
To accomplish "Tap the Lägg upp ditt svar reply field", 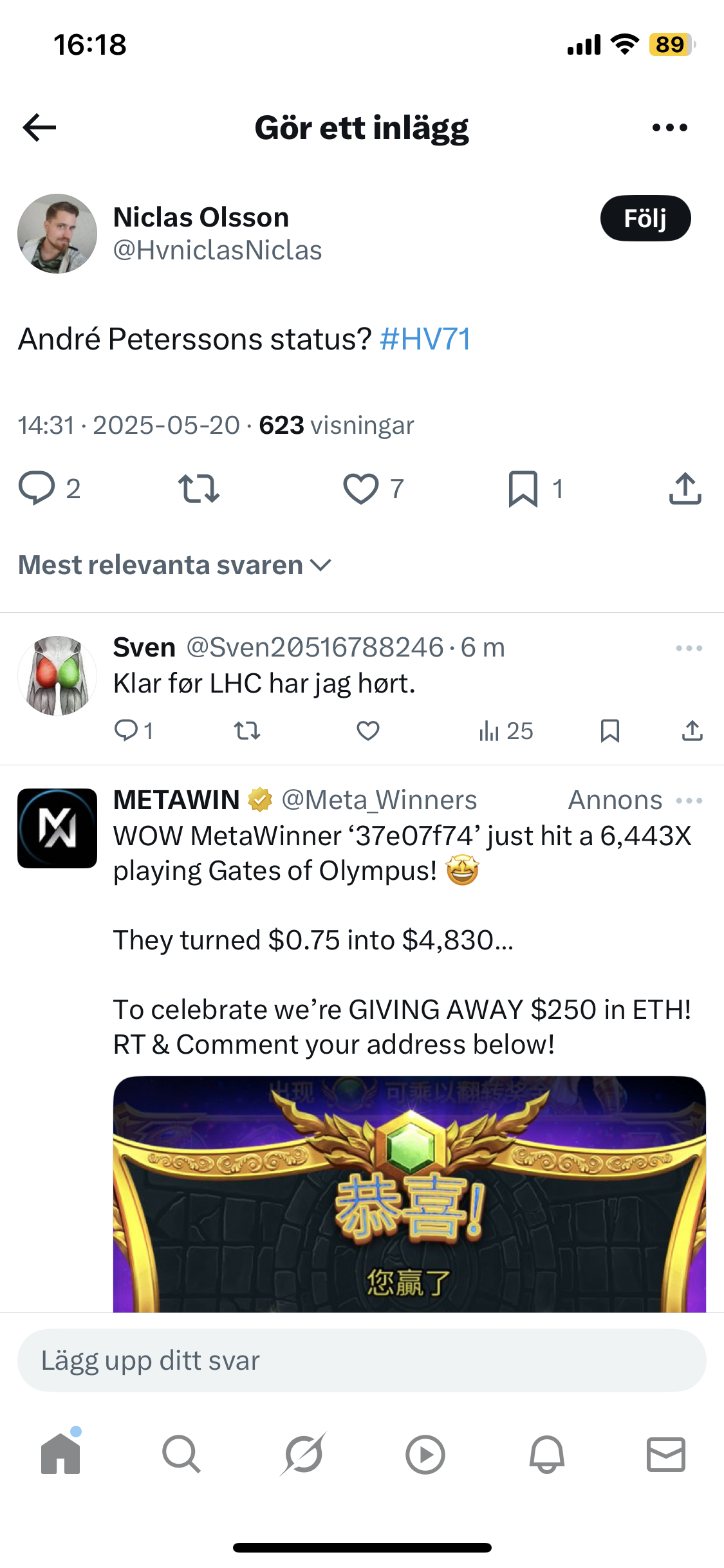I will 362,1361.
